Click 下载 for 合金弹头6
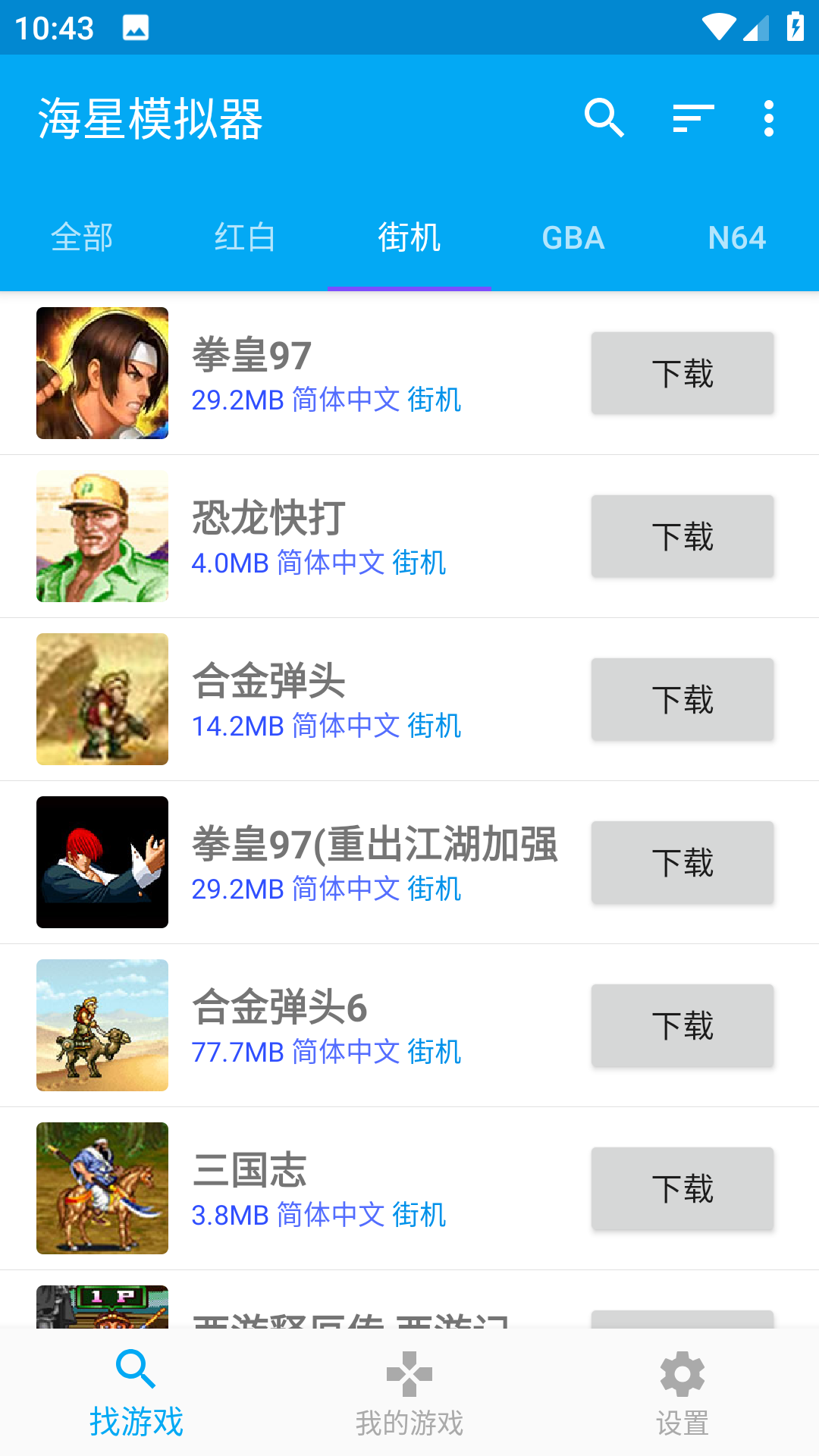The image size is (819, 1456). (682, 1026)
